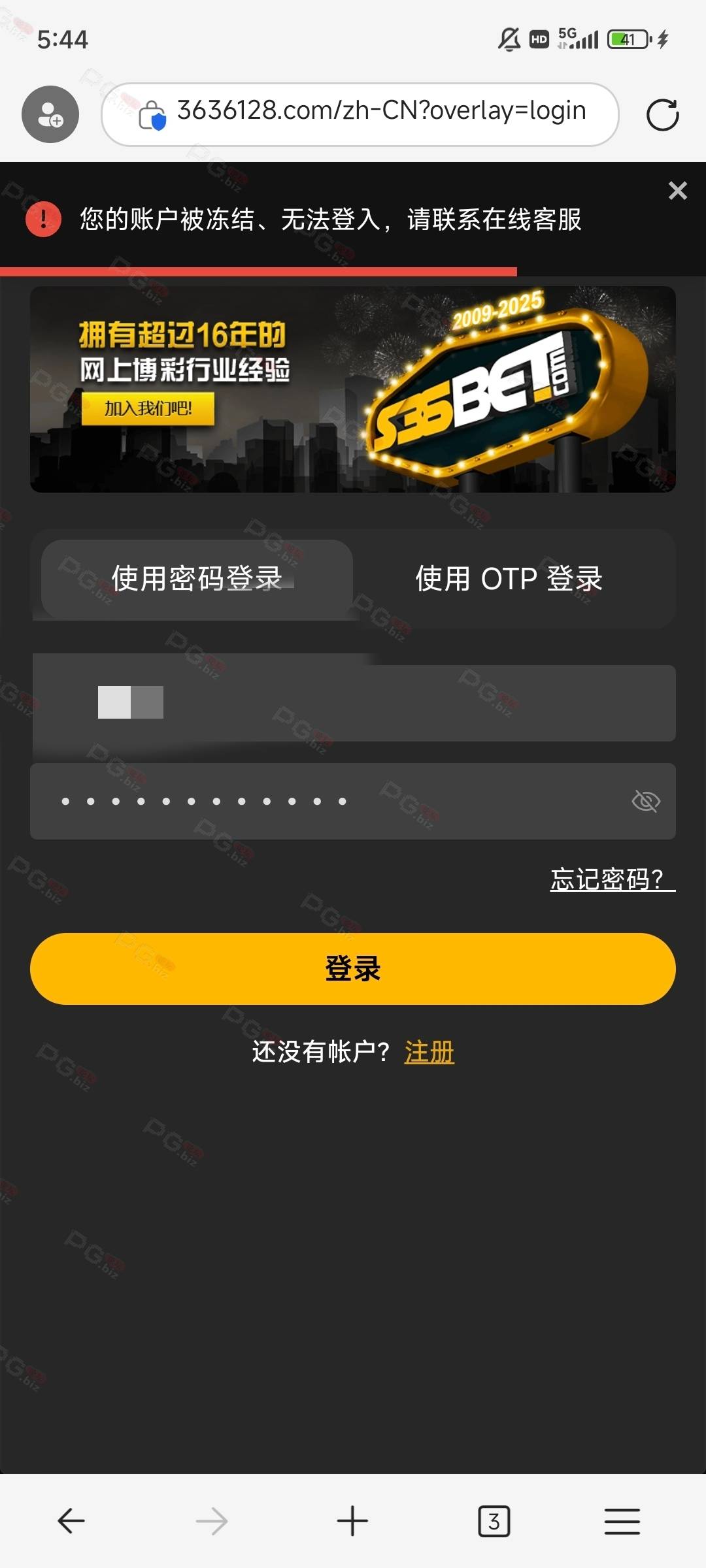Open the browser profile icon
Screen dimensions: 706x1568
[50, 114]
